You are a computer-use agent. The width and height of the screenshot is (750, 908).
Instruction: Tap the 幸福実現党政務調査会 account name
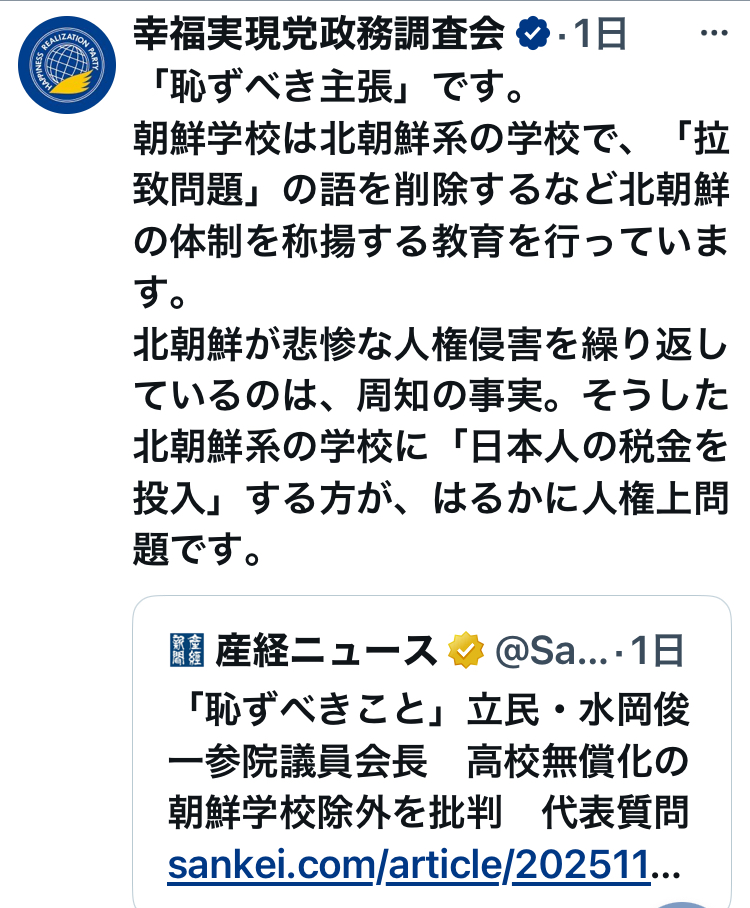click(x=319, y=35)
